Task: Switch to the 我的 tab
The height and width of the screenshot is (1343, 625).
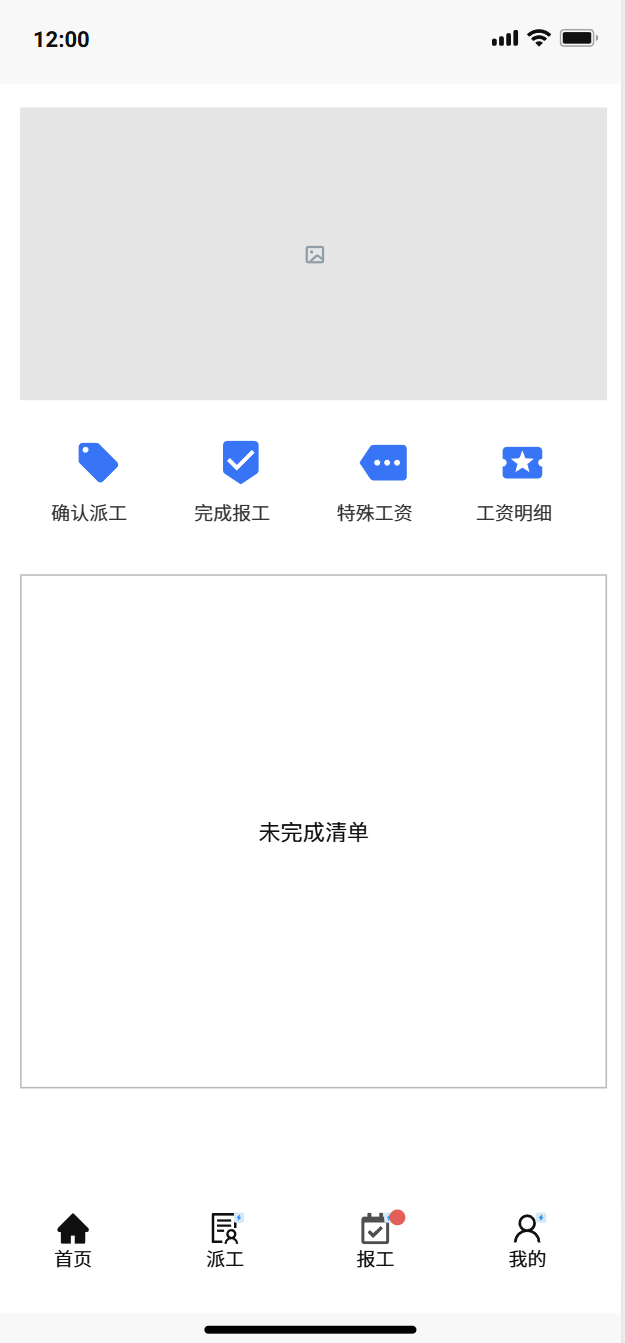Action: click(528, 1241)
